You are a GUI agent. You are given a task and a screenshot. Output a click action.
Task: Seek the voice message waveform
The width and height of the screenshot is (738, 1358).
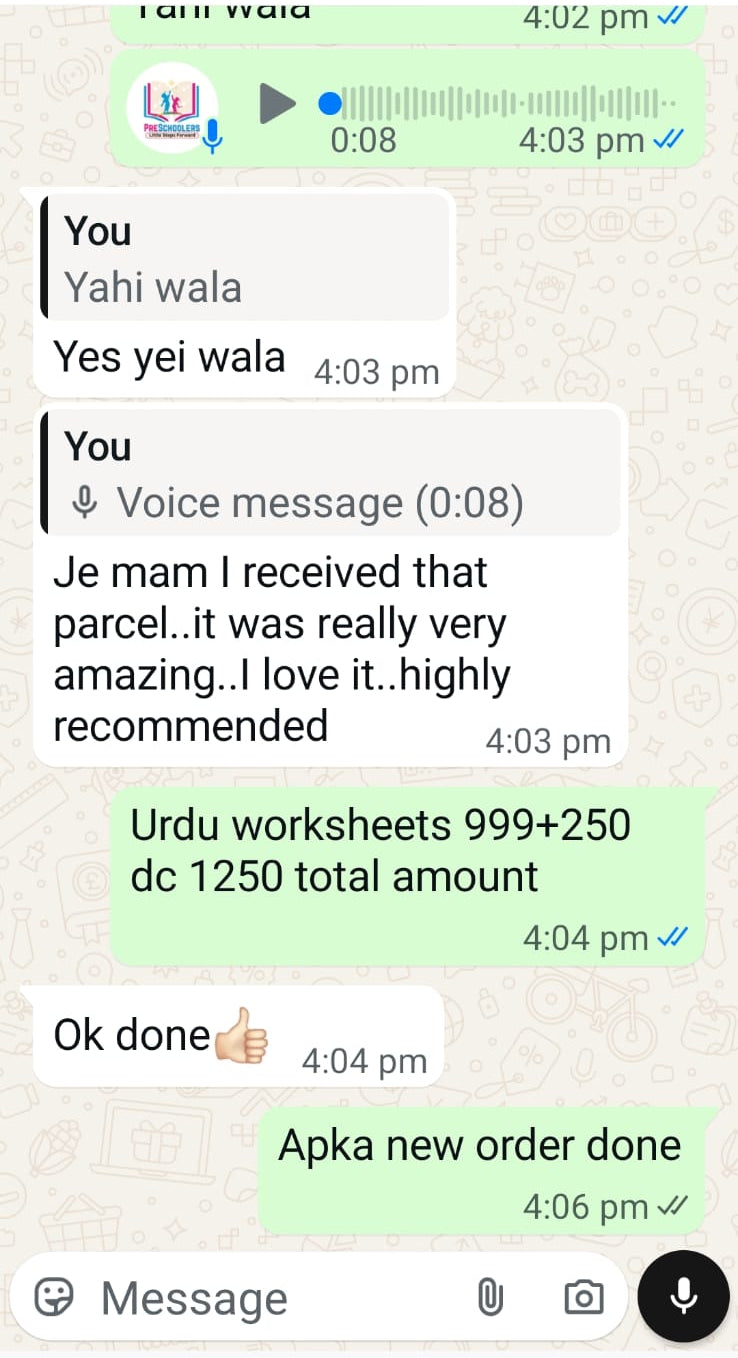[x=500, y=103]
